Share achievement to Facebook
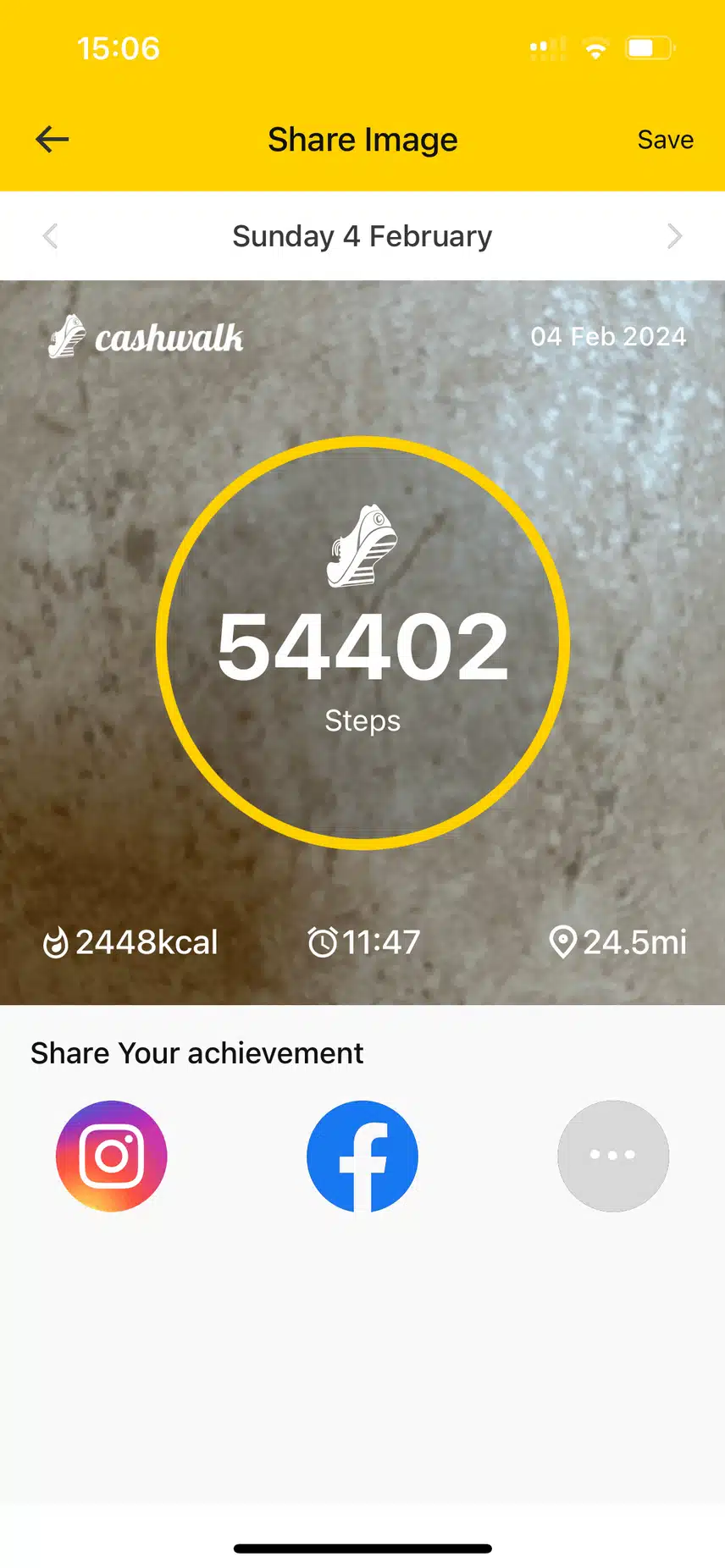The image size is (725, 1568). tap(362, 1156)
